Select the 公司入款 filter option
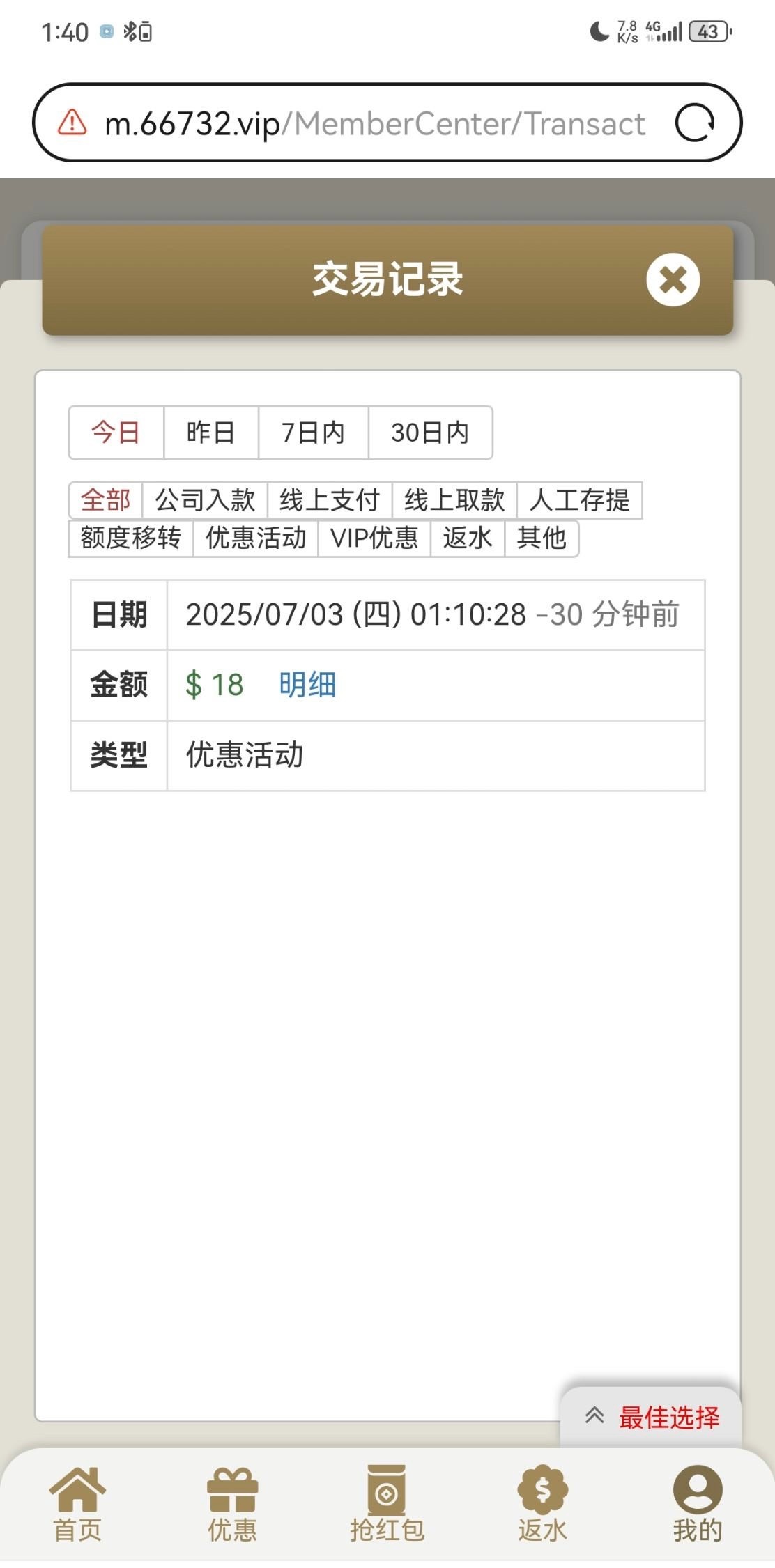775x1568 pixels. (x=206, y=499)
